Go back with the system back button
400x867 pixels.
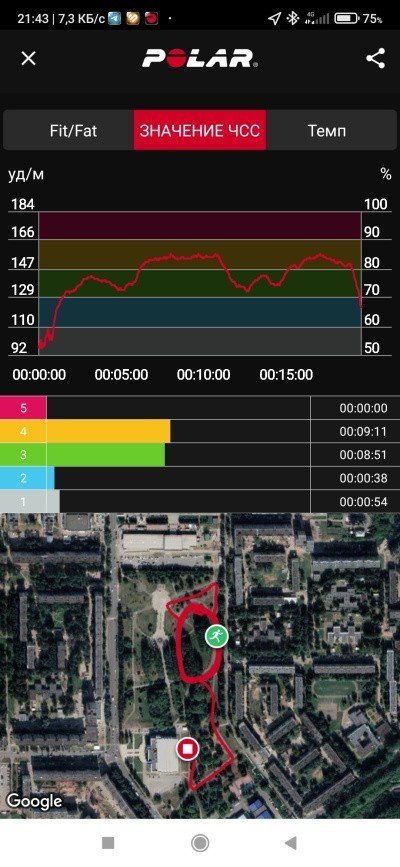tap(290, 843)
